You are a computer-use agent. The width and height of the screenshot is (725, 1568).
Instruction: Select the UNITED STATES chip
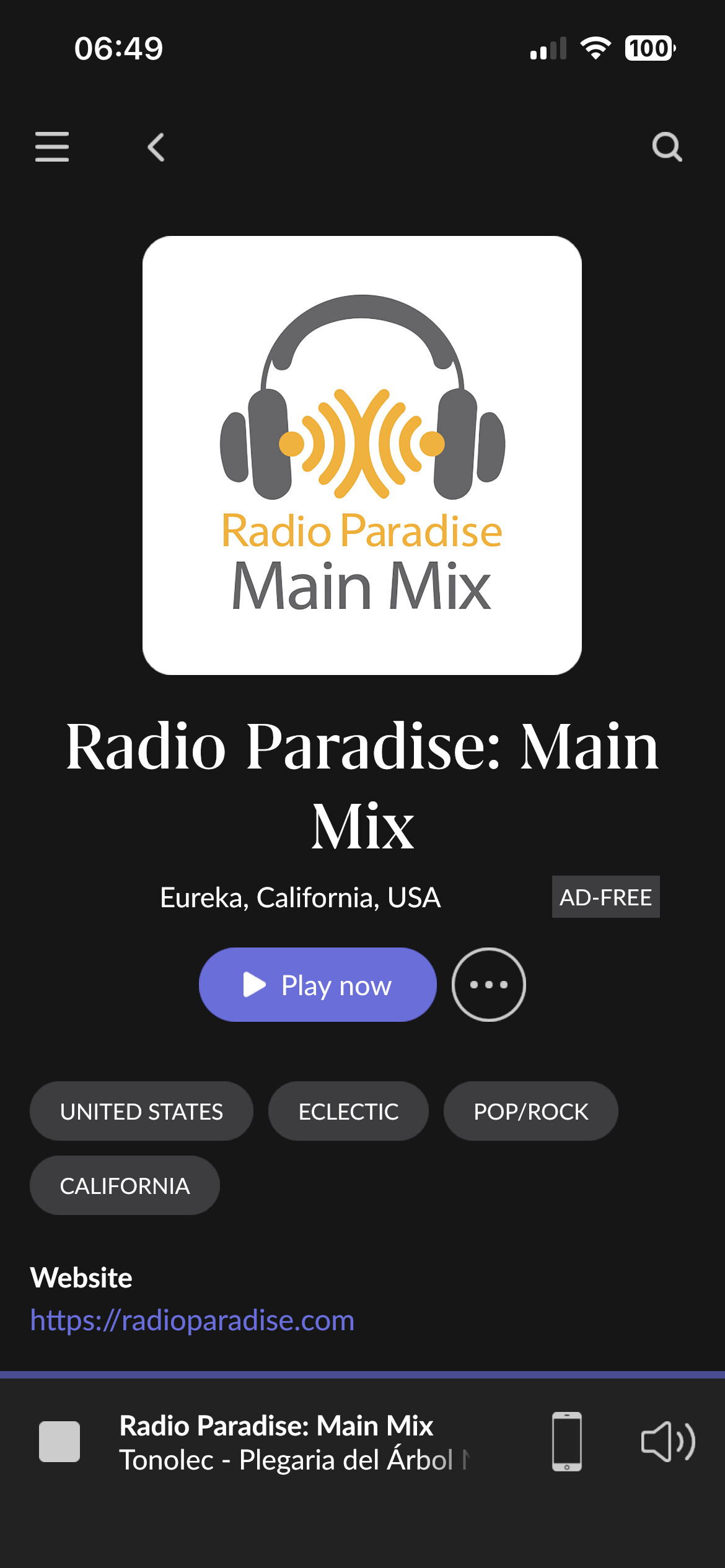pos(141,1111)
